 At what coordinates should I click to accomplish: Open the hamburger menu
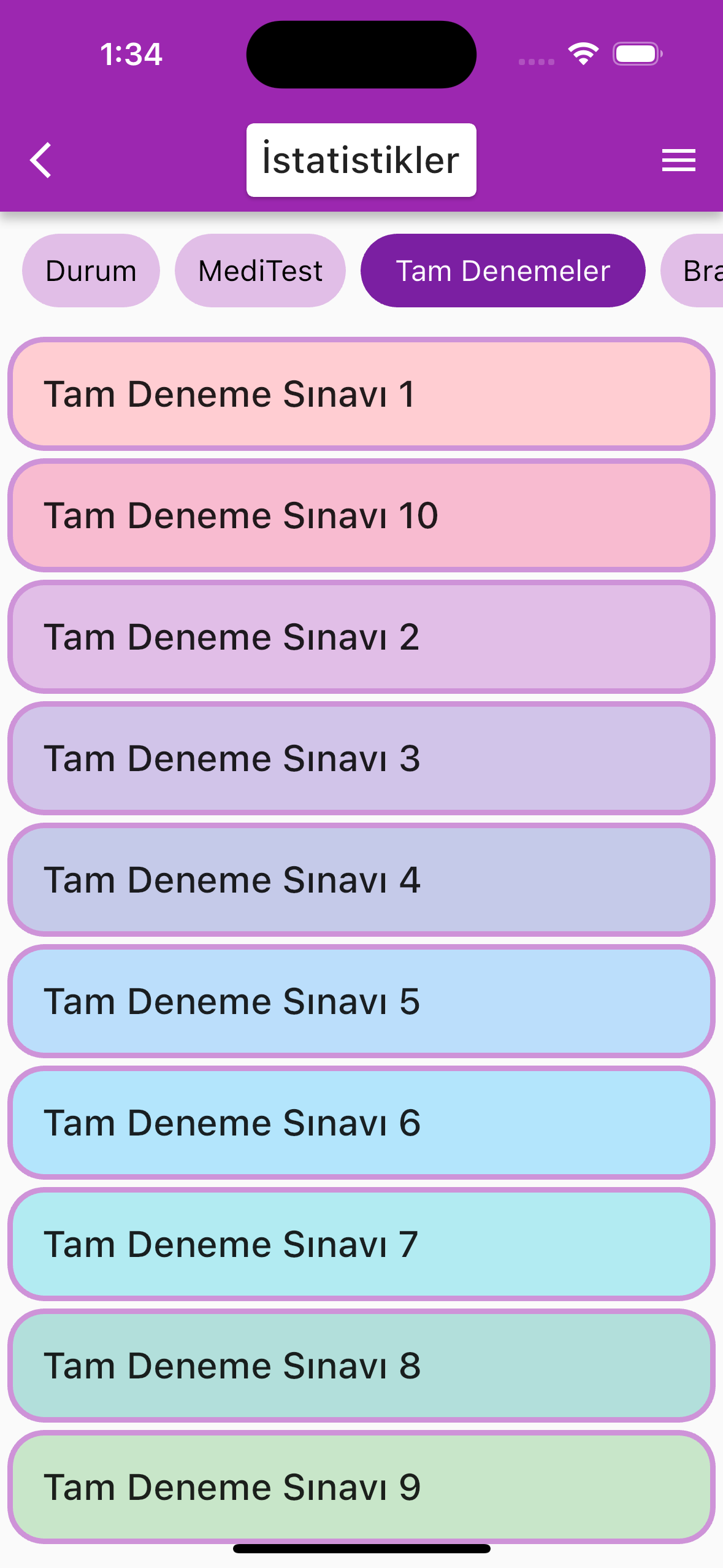coord(678,160)
